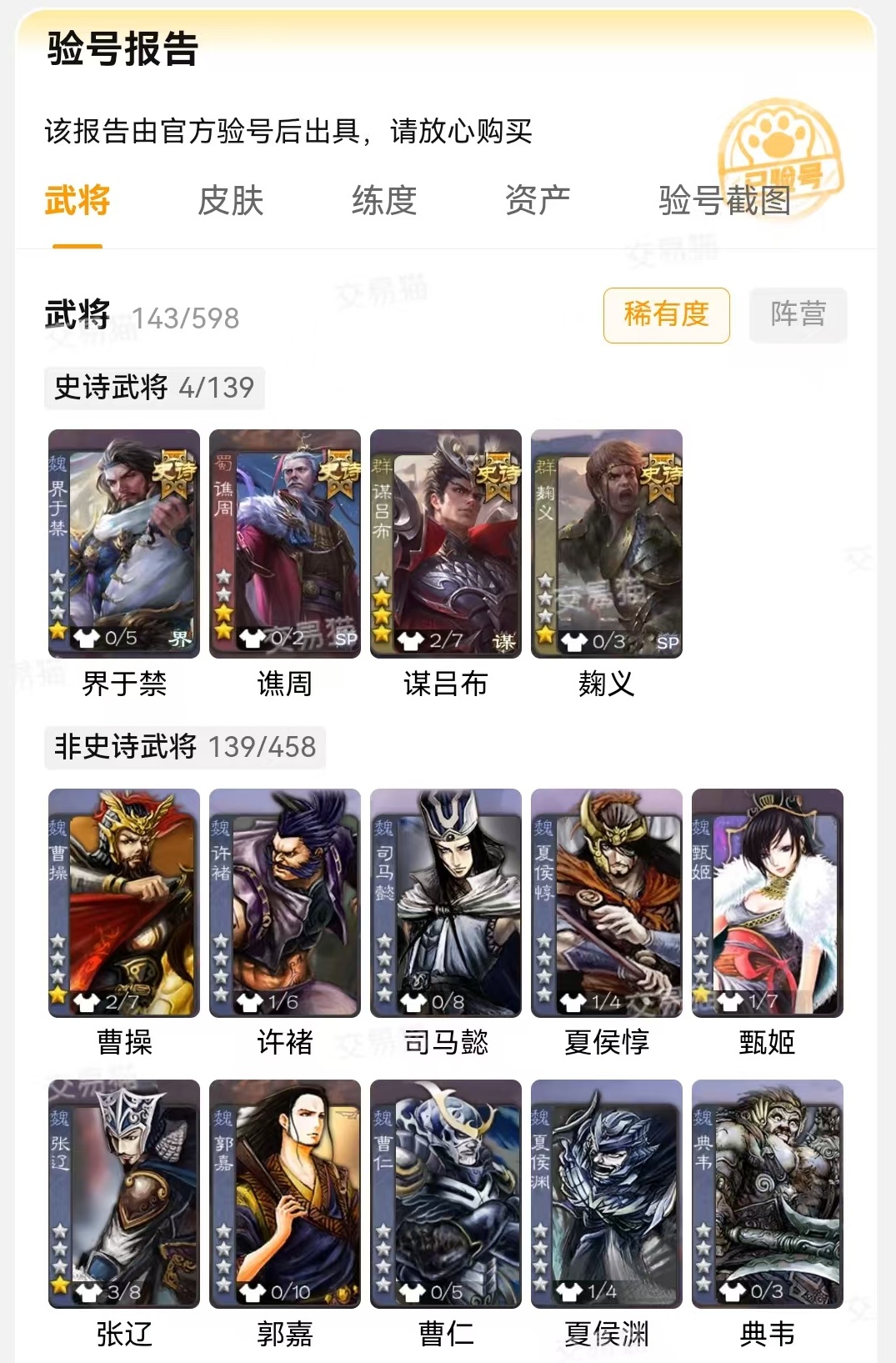View the 谯周 general card

pyautogui.click(x=285, y=544)
